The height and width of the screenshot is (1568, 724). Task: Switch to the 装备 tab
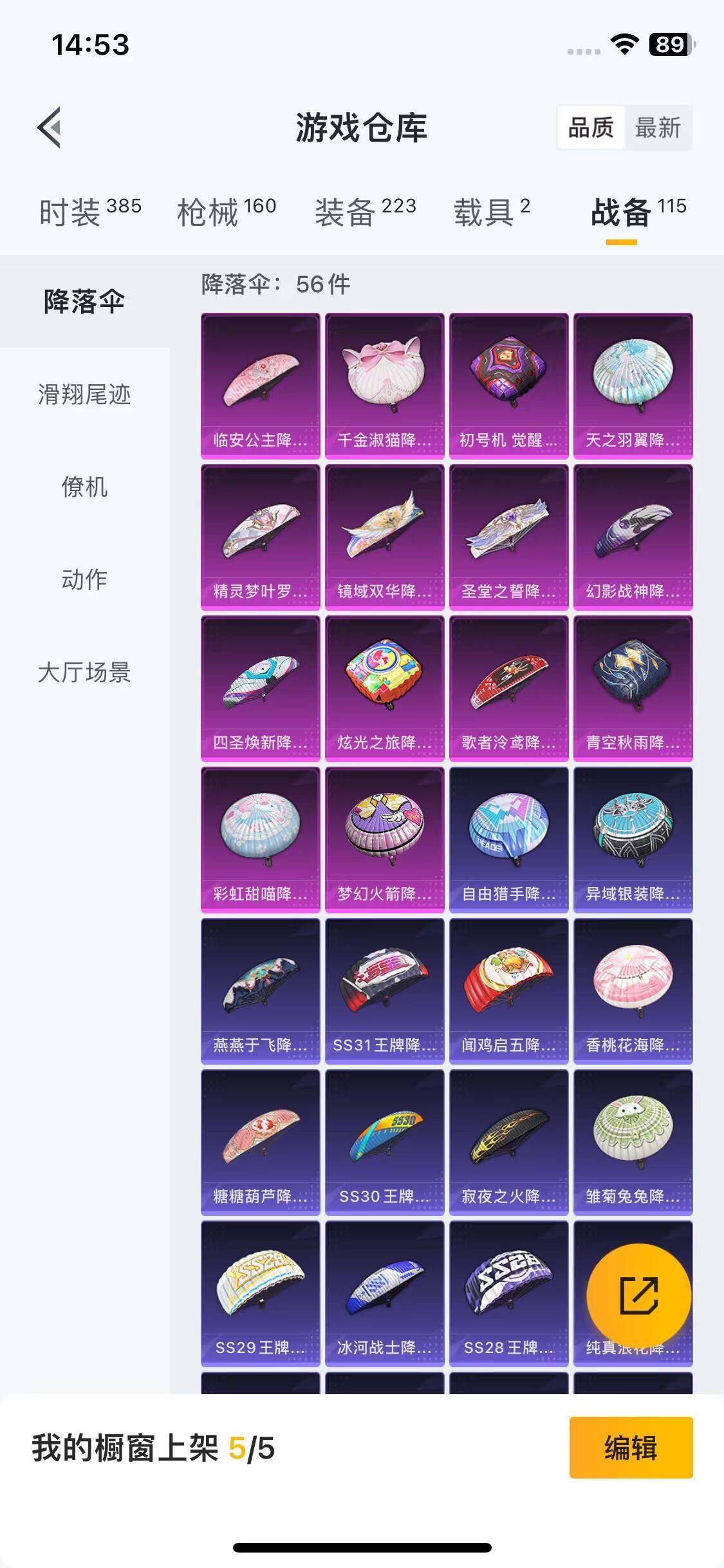coord(365,212)
